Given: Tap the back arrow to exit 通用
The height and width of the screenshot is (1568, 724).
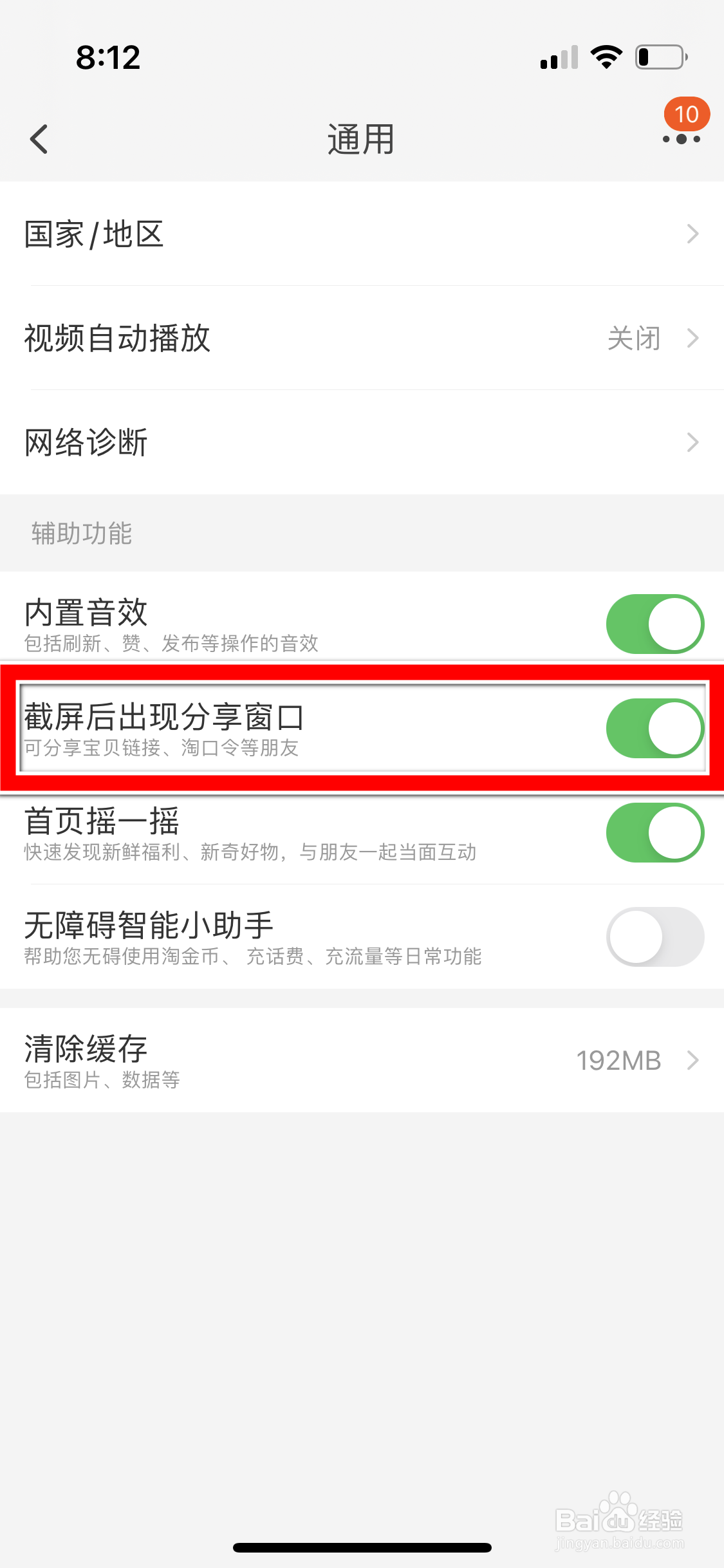Looking at the screenshot, I should 39,138.
